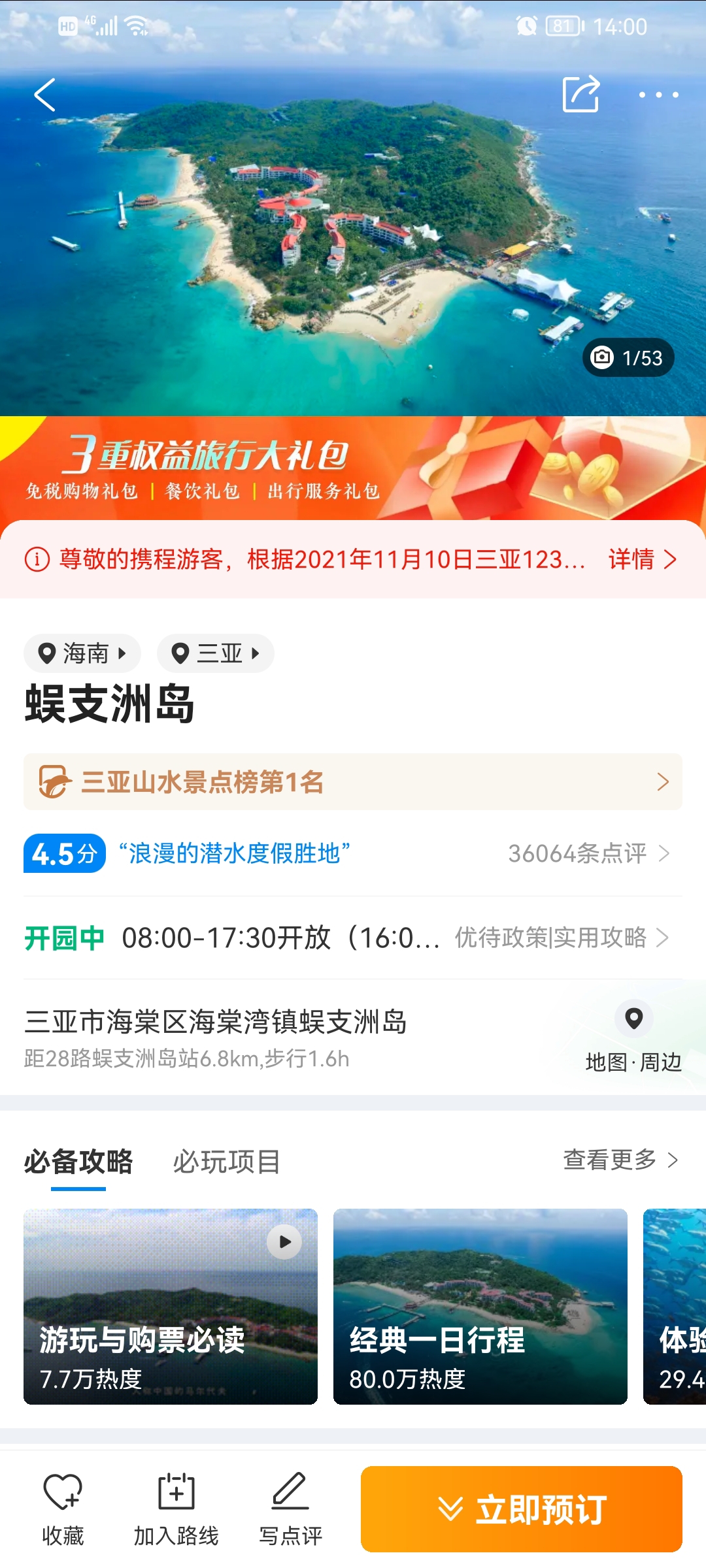Switch to the 必玩项目 tab
The height and width of the screenshot is (1568, 706).
227,1162
